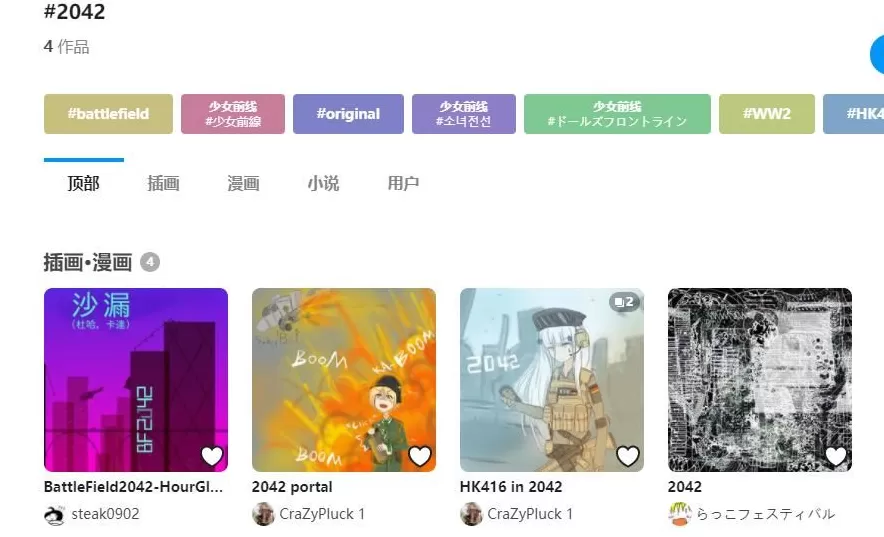This screenshot has height=537, width=884.
Task: Select the #소녀전선 tag chip
Action: point(464,114)
